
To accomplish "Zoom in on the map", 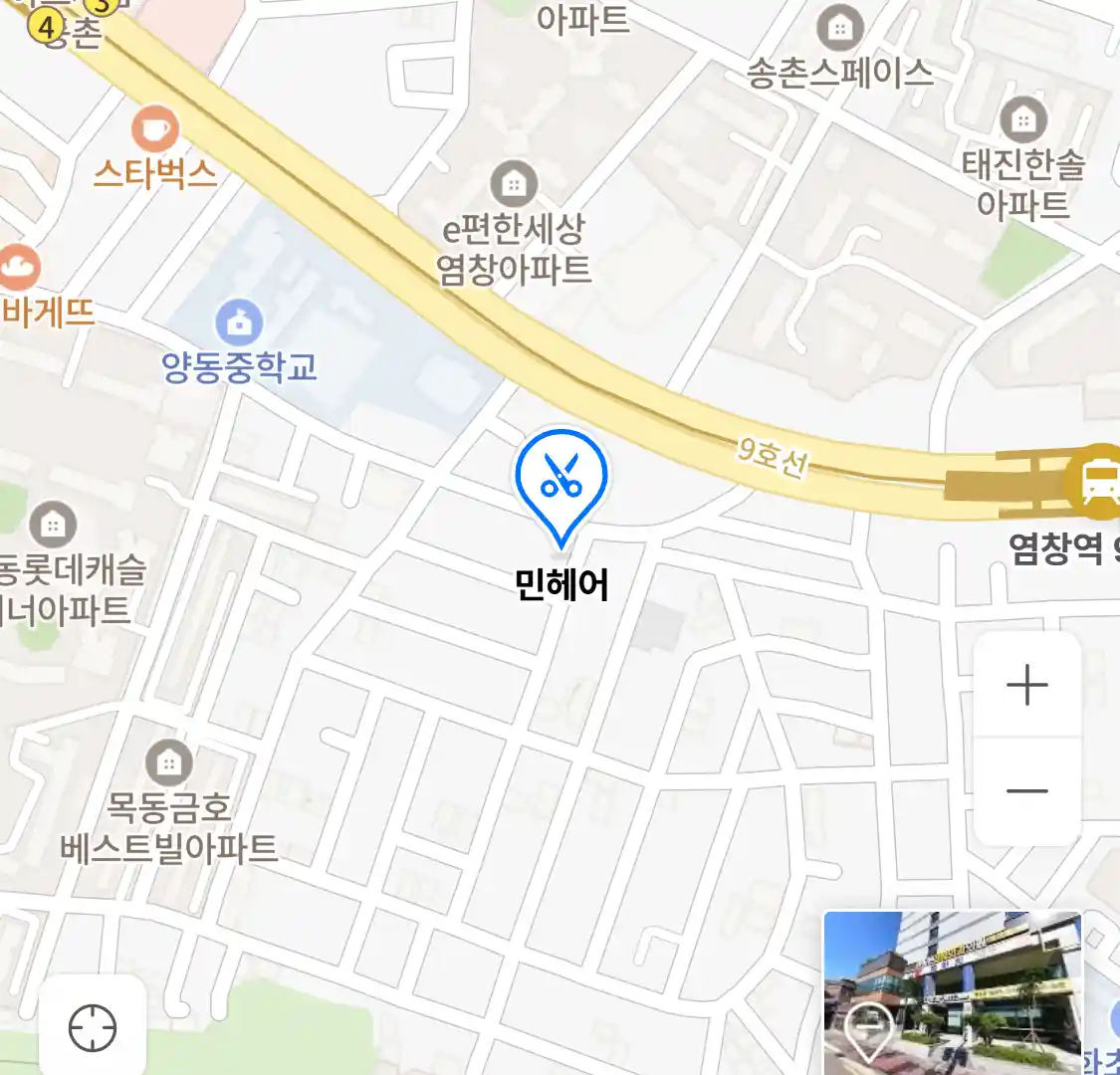I will pyautogui.click(x=1026, y=686).
